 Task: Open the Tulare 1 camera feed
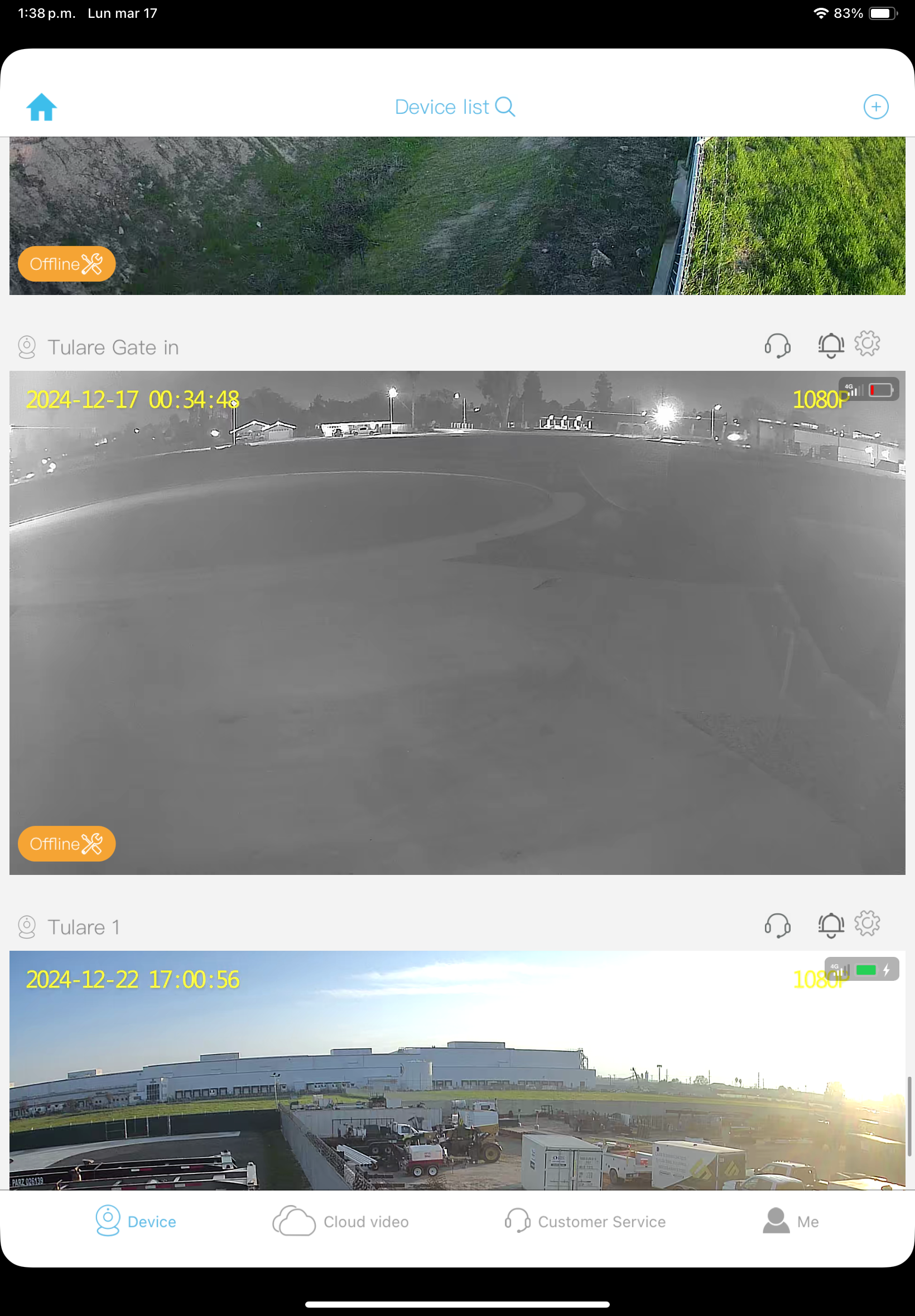click(x=457, y=1069)
